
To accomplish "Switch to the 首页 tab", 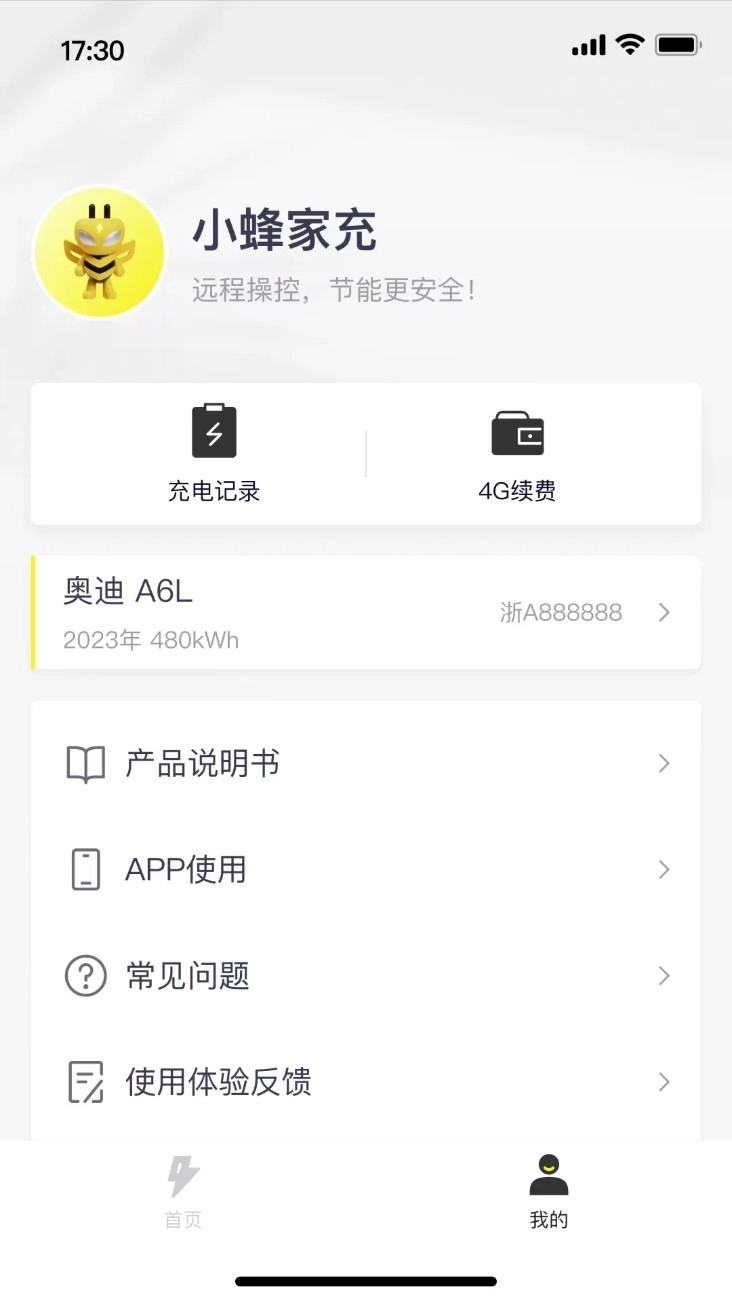I will pyautogui.click(x=181, y=1195).
